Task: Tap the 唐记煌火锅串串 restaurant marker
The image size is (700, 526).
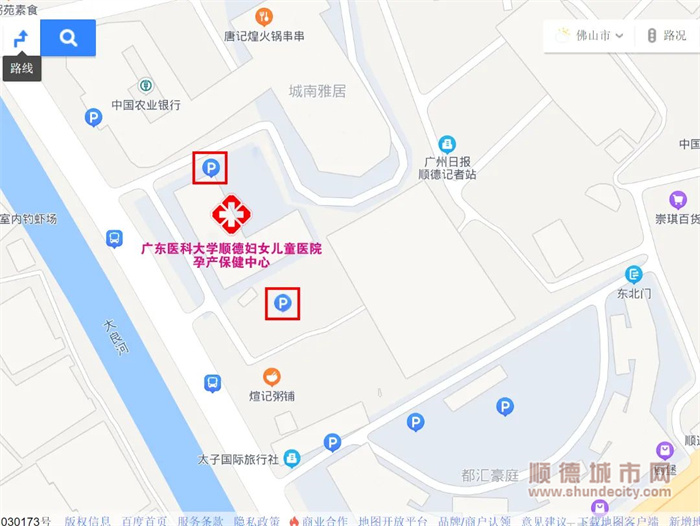Action: tap(264, 17)
